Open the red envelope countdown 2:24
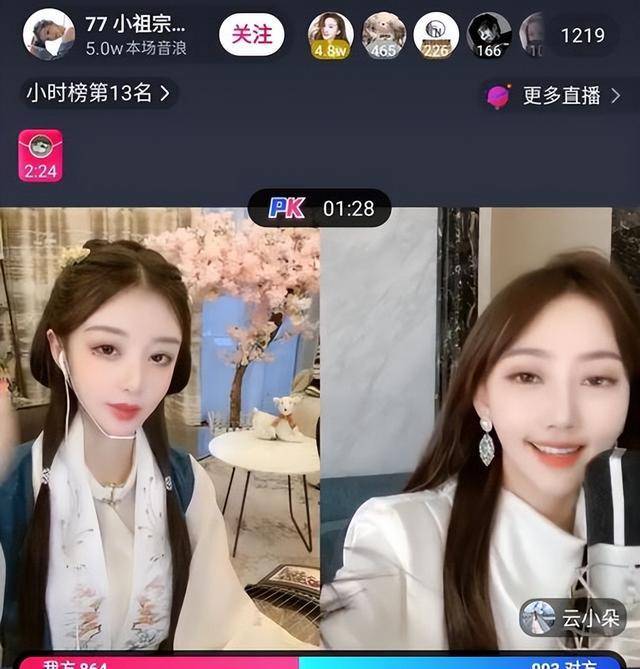 click(x=40, y=155)
